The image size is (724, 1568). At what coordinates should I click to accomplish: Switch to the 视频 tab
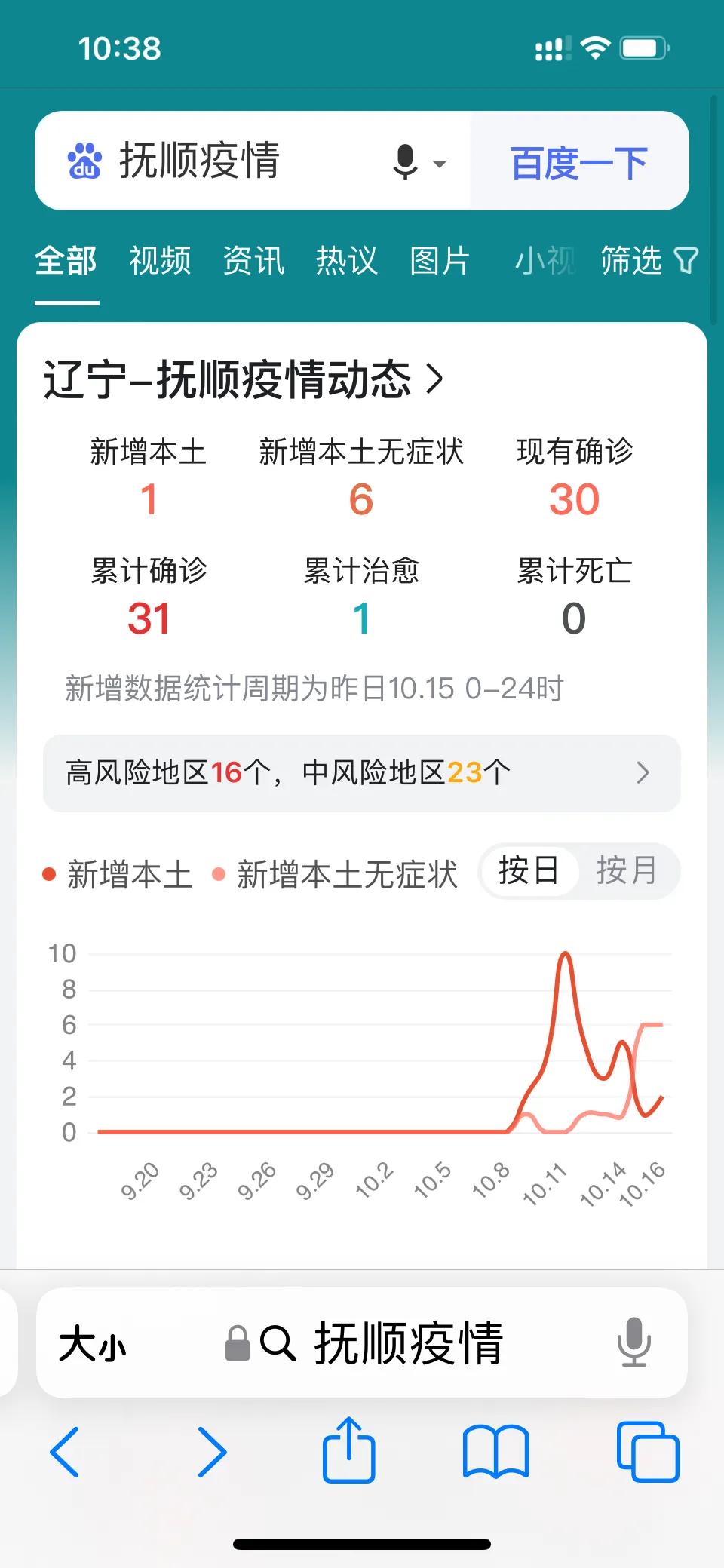(x=158, y=260)
